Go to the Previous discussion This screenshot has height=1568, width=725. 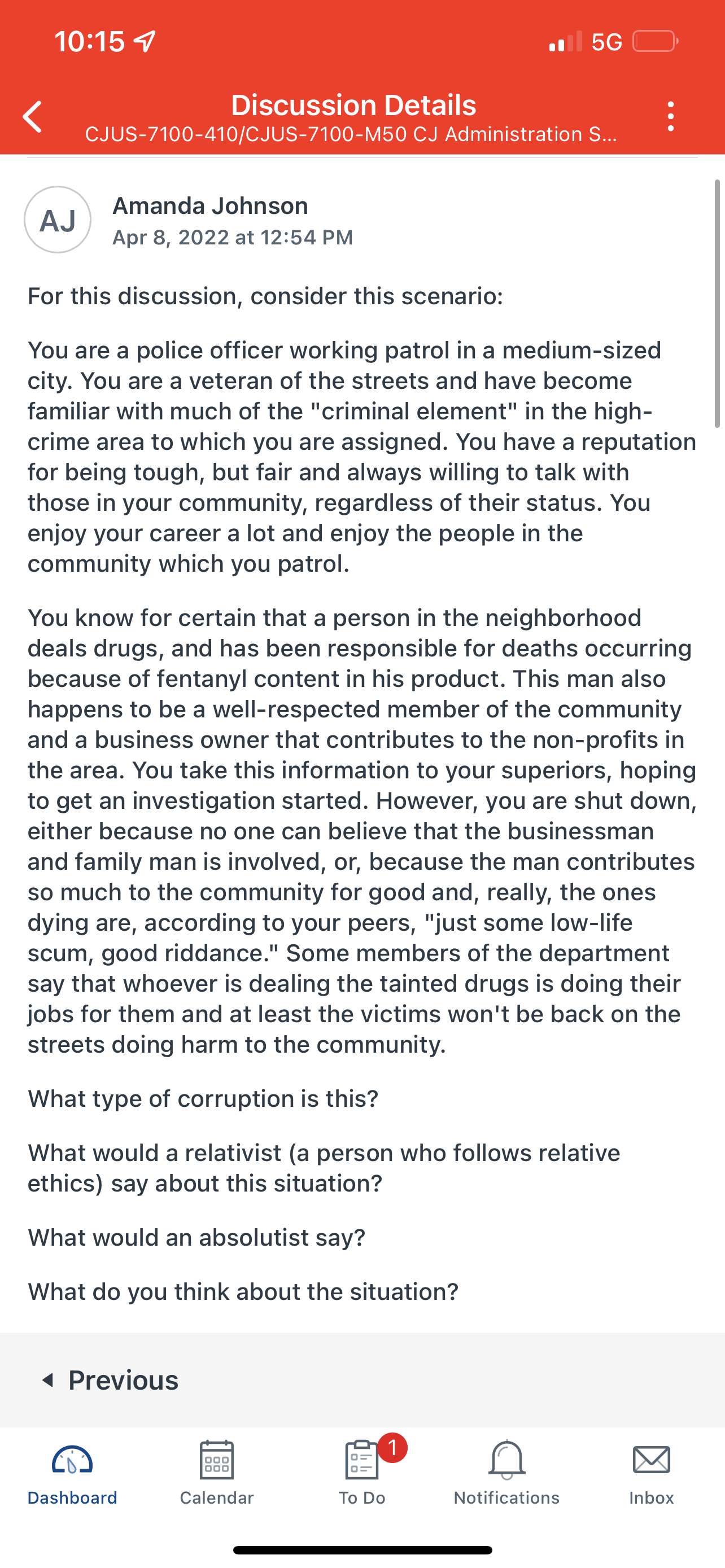[110, 1380]
